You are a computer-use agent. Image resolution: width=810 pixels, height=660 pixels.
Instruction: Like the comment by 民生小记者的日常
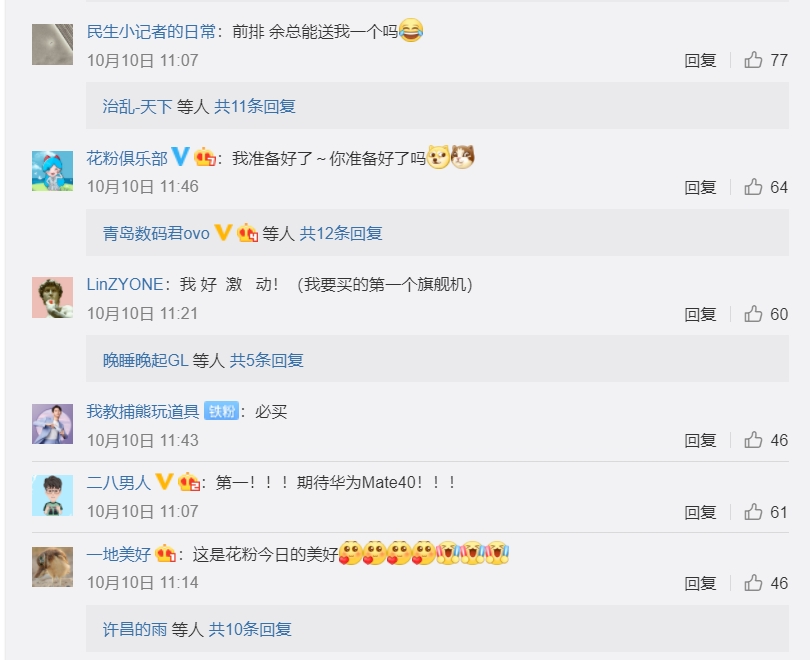tap(754, 60)
